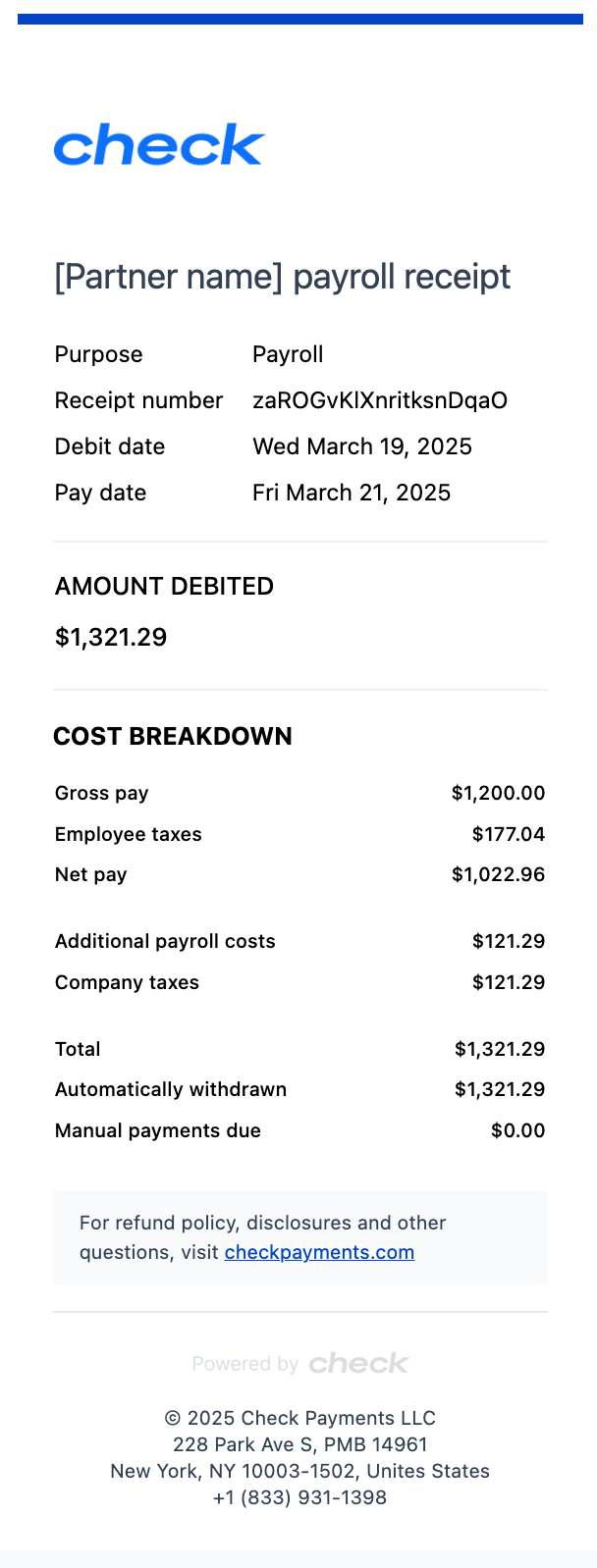The width and height of the screenshot is (597, 1568).
Task: Open the checkpayments.com link
Action: [319, 1252]
